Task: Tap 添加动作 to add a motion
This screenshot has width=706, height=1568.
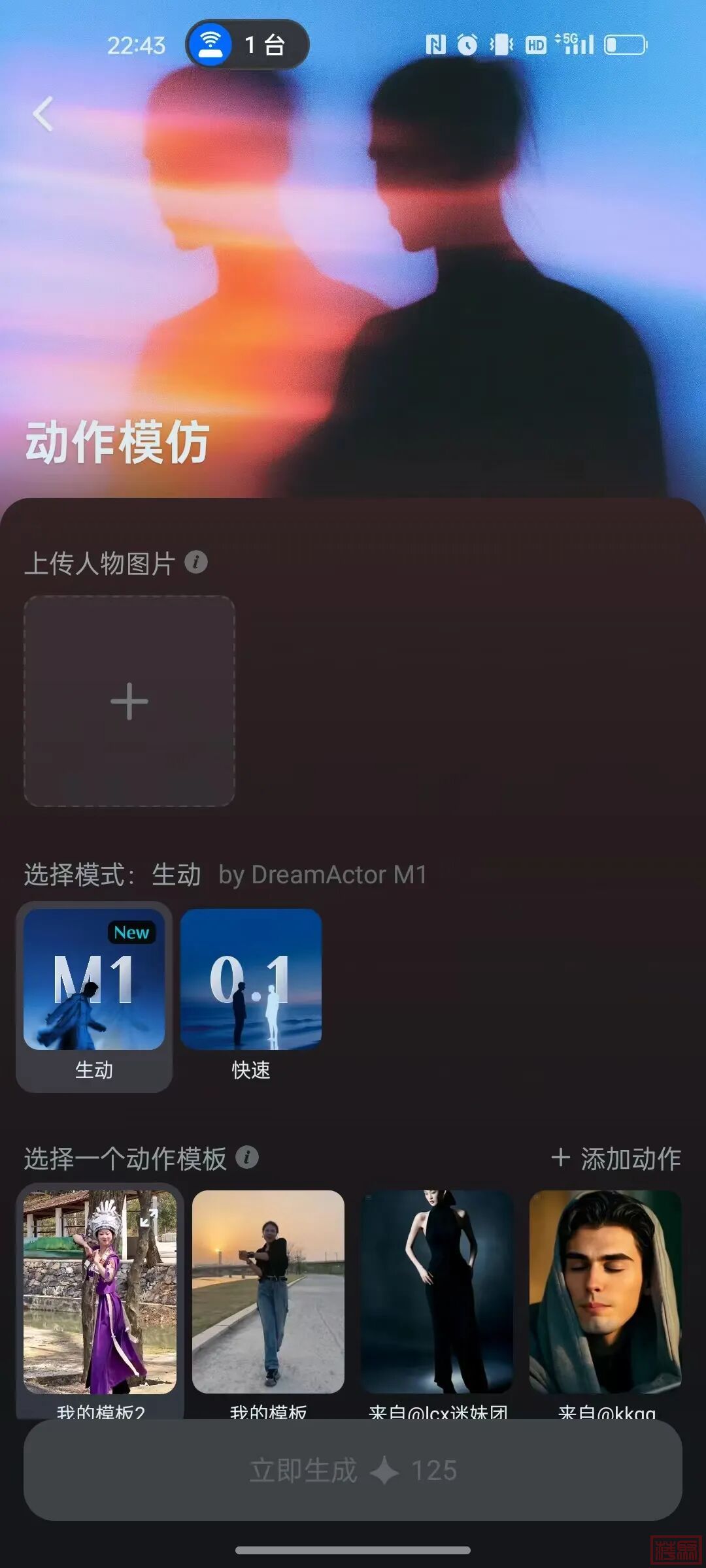Action: coord(616,1158)
